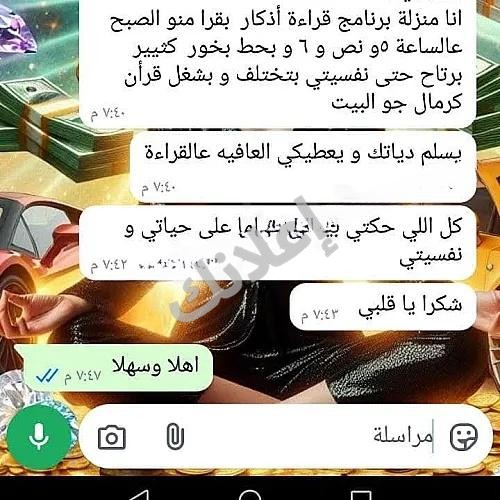Screen dimensions: 500x500
Task: Open the emoji picker
Action: [x=464, y=437]
